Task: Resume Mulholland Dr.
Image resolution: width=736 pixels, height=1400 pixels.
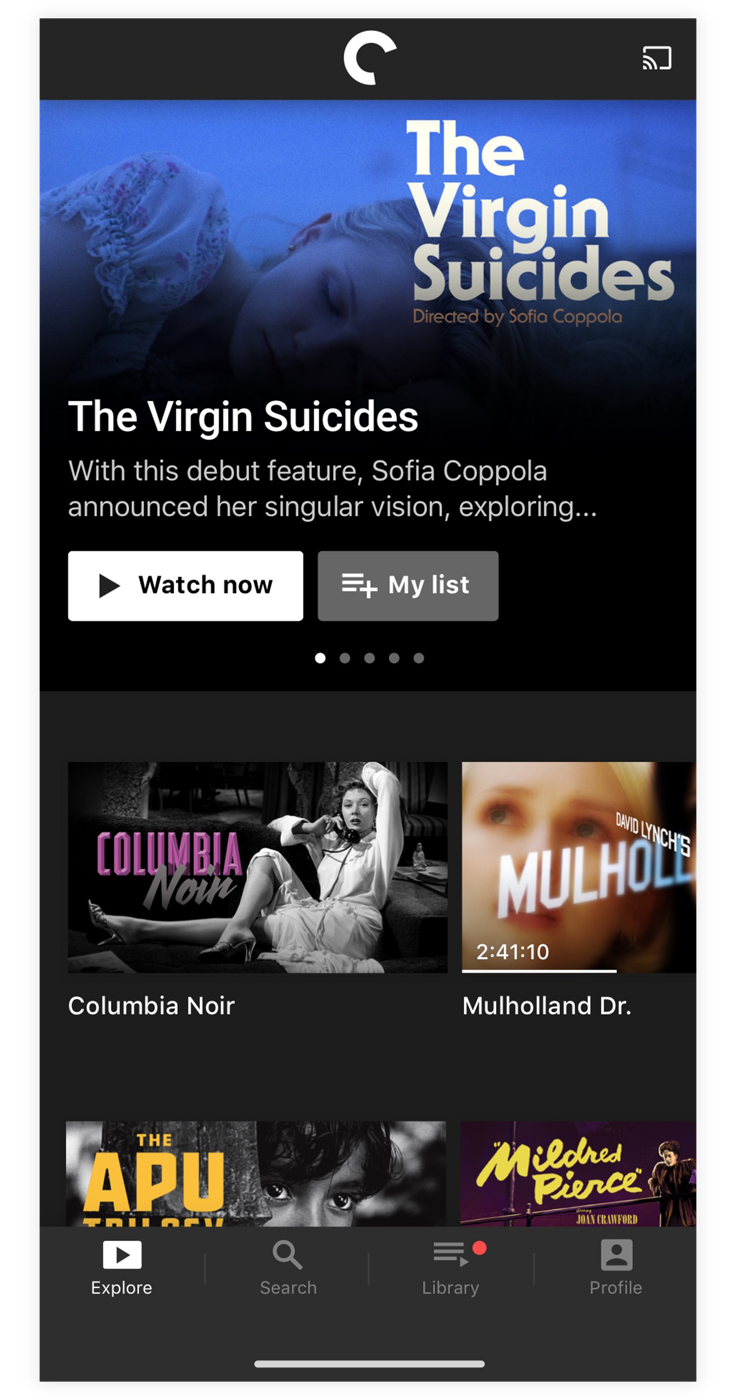Action: (x=578, y=867)
